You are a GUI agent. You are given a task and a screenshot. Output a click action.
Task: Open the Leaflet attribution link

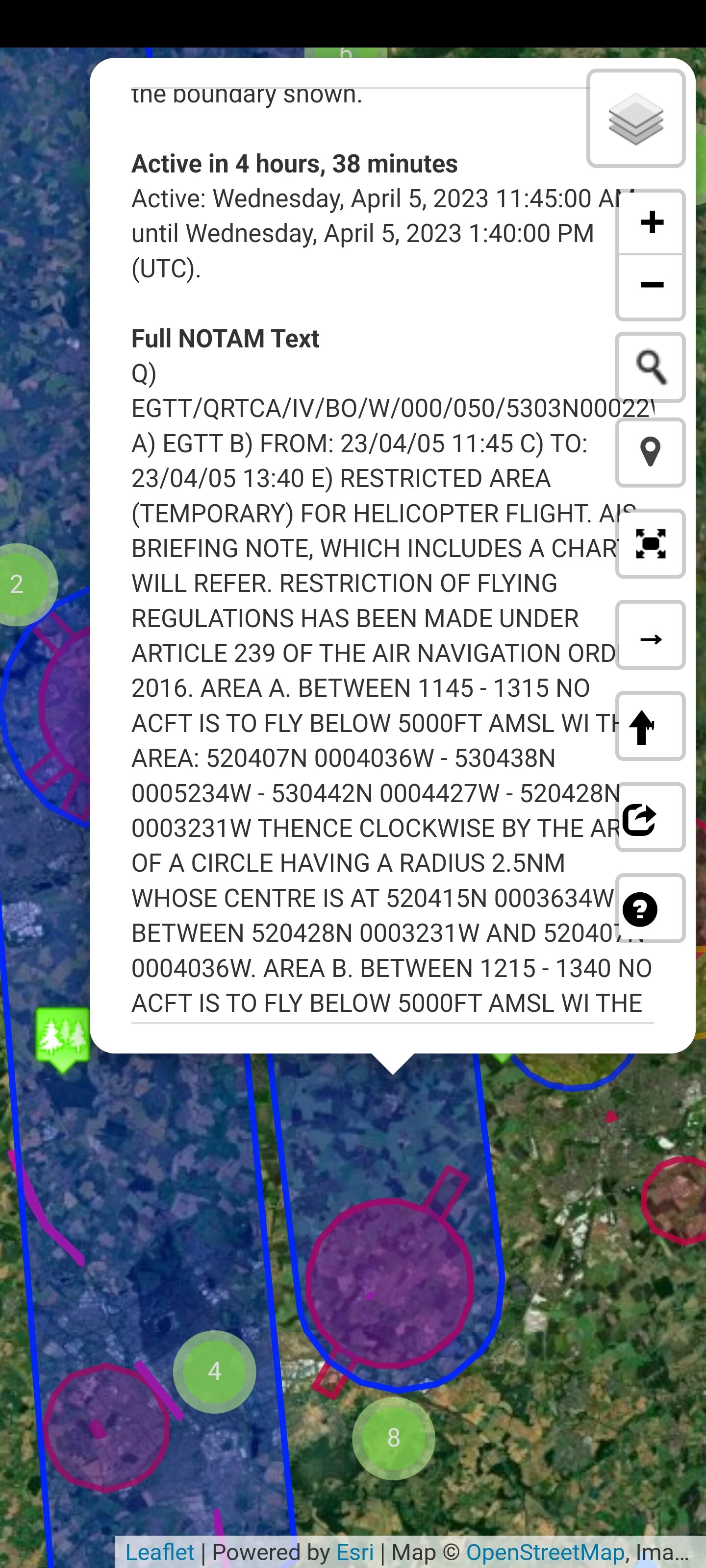(160, 1552)
